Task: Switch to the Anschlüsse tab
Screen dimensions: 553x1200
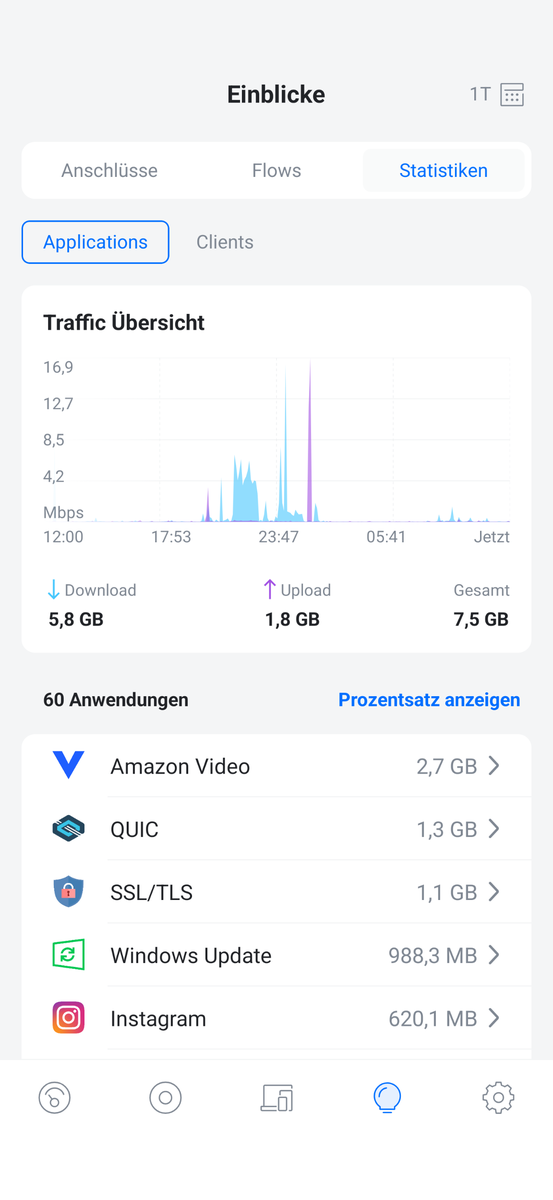Action: (x=109, y=170)
